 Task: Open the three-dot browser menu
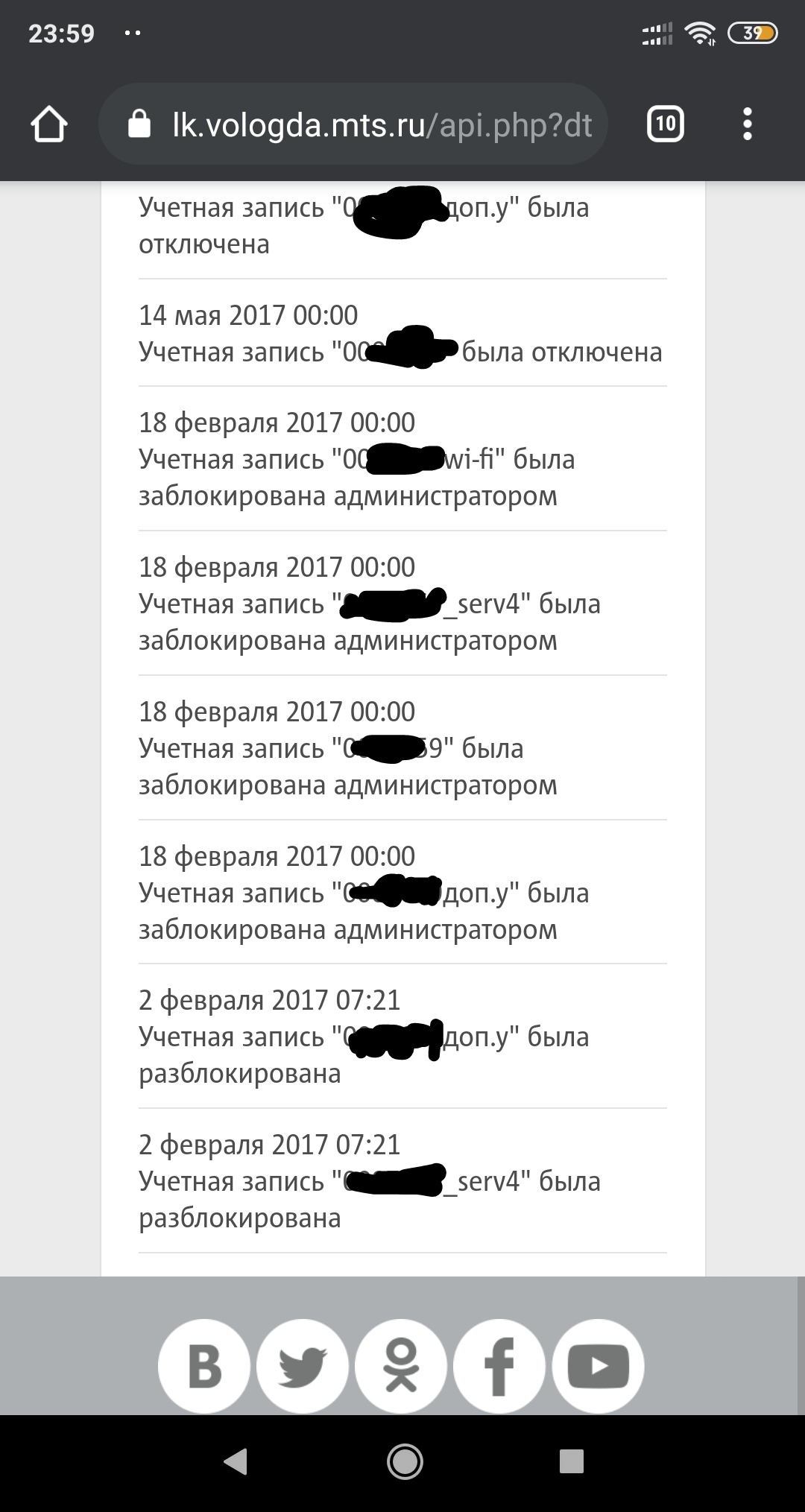coord(748,124)
